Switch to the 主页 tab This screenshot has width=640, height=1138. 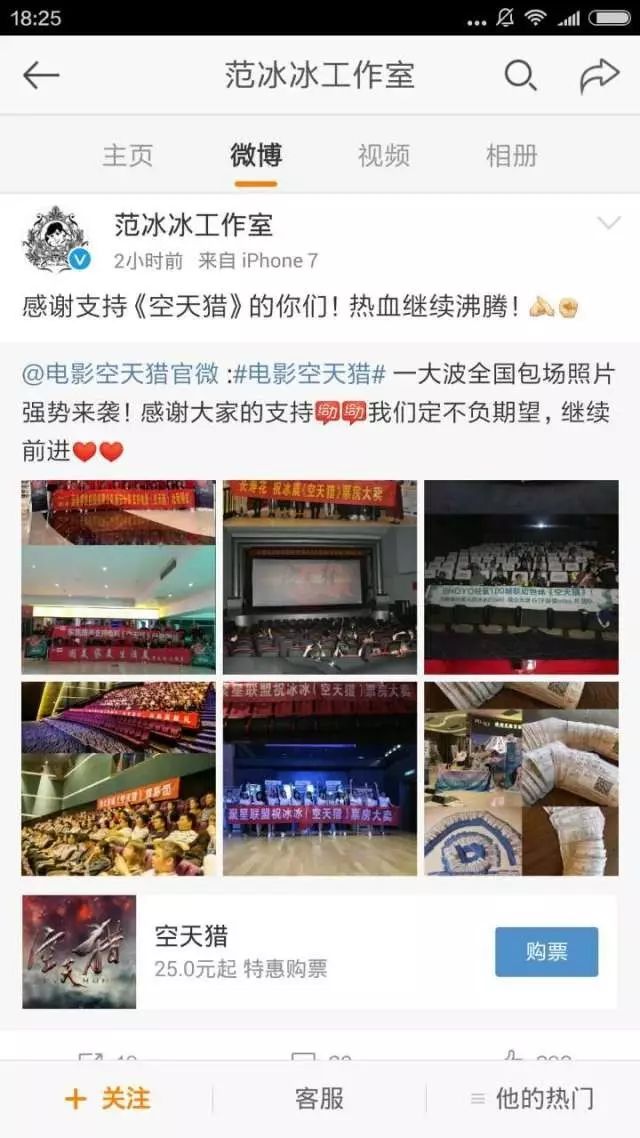pos(128,155)
